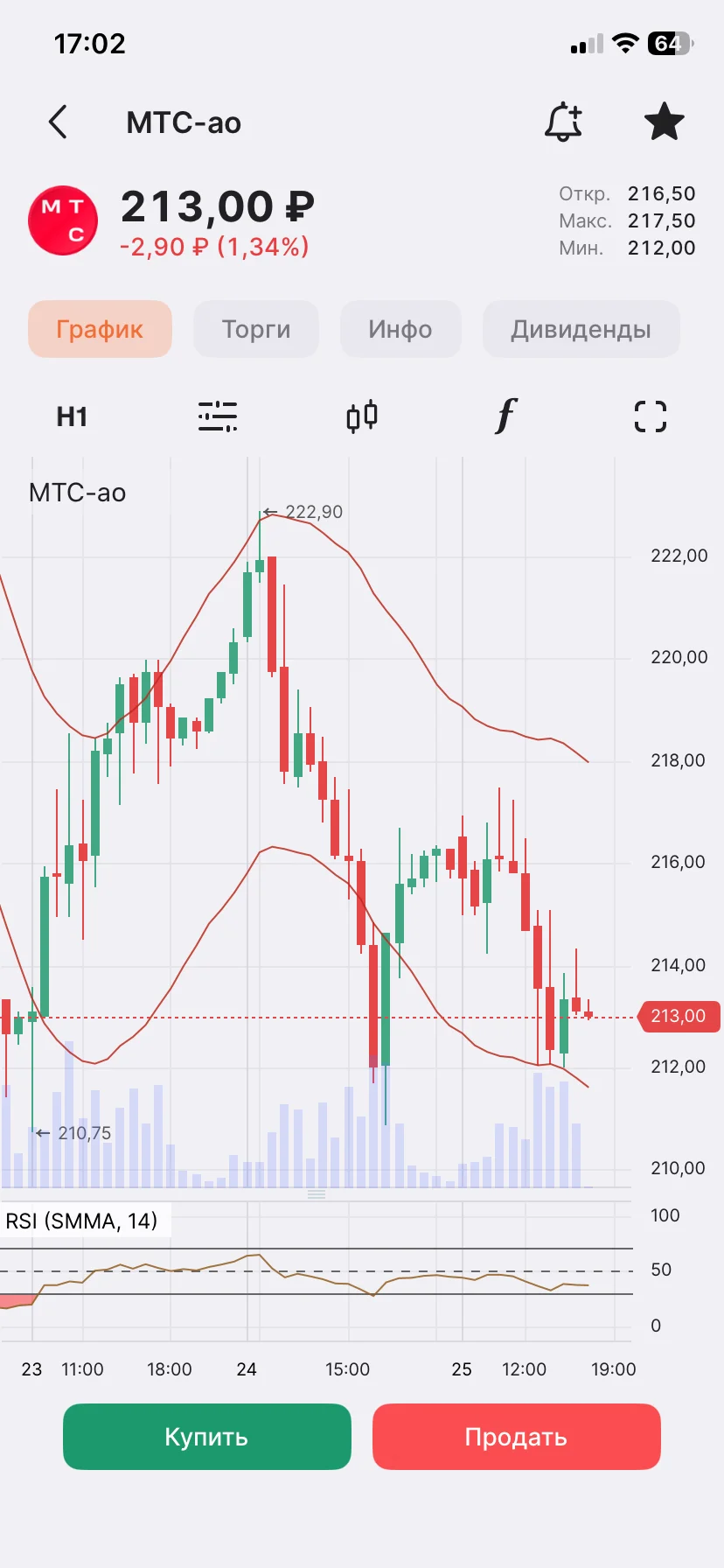Change the candlestick chart type

click(x=362, y=416)
